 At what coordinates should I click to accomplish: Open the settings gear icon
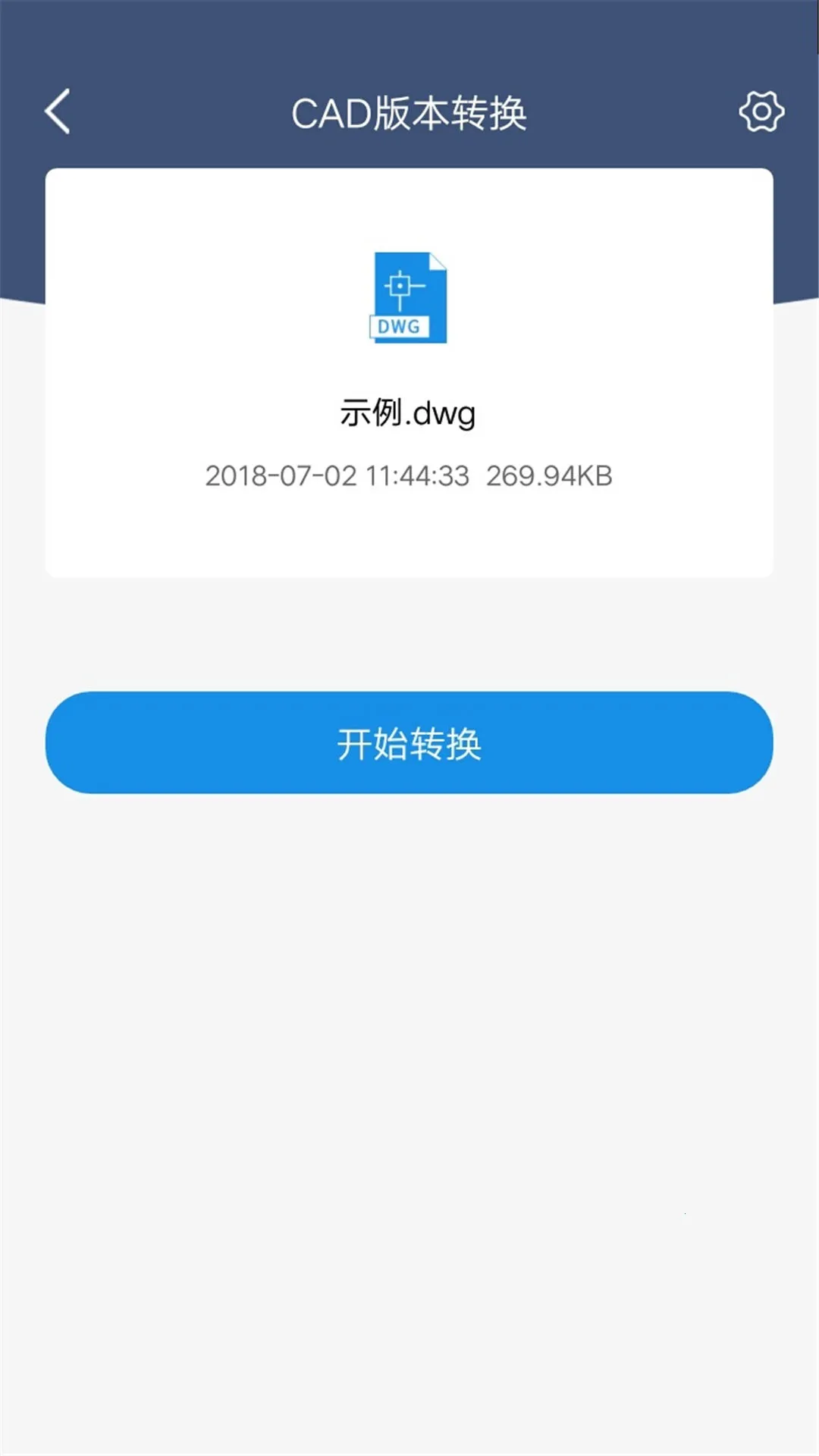click(x=761, y=112)
